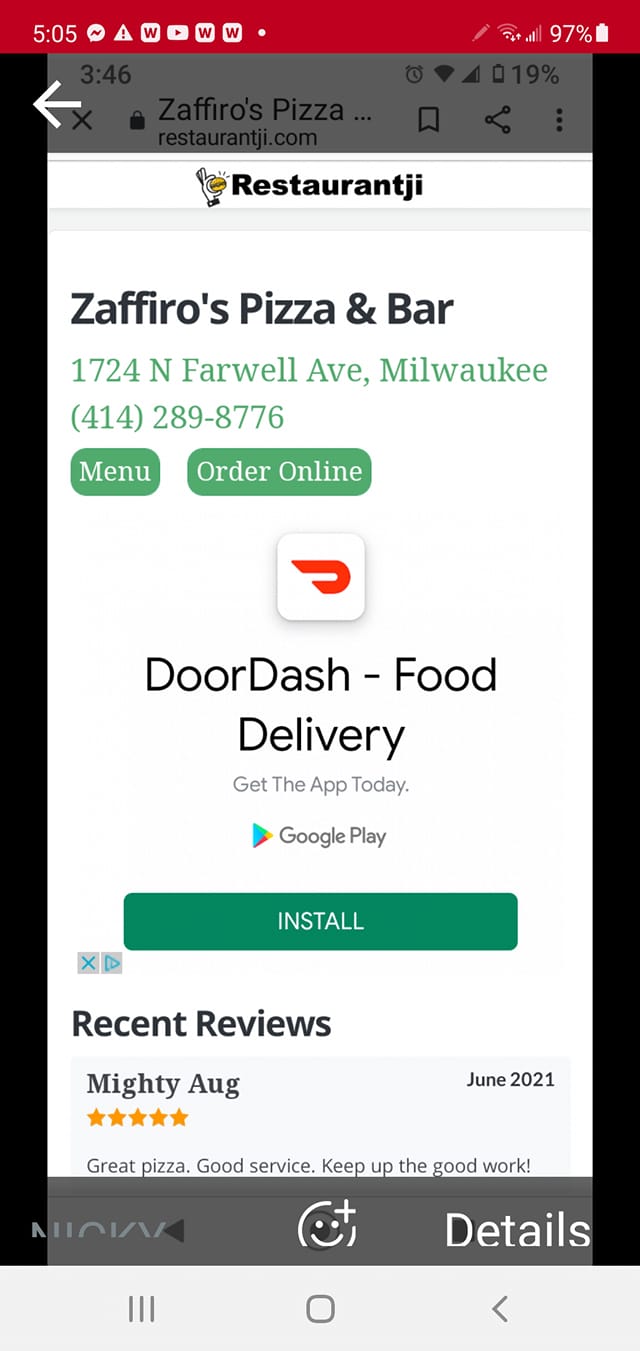Tap the system back button
Screen dimensions: 640x1351
(x=500, y=1308)
